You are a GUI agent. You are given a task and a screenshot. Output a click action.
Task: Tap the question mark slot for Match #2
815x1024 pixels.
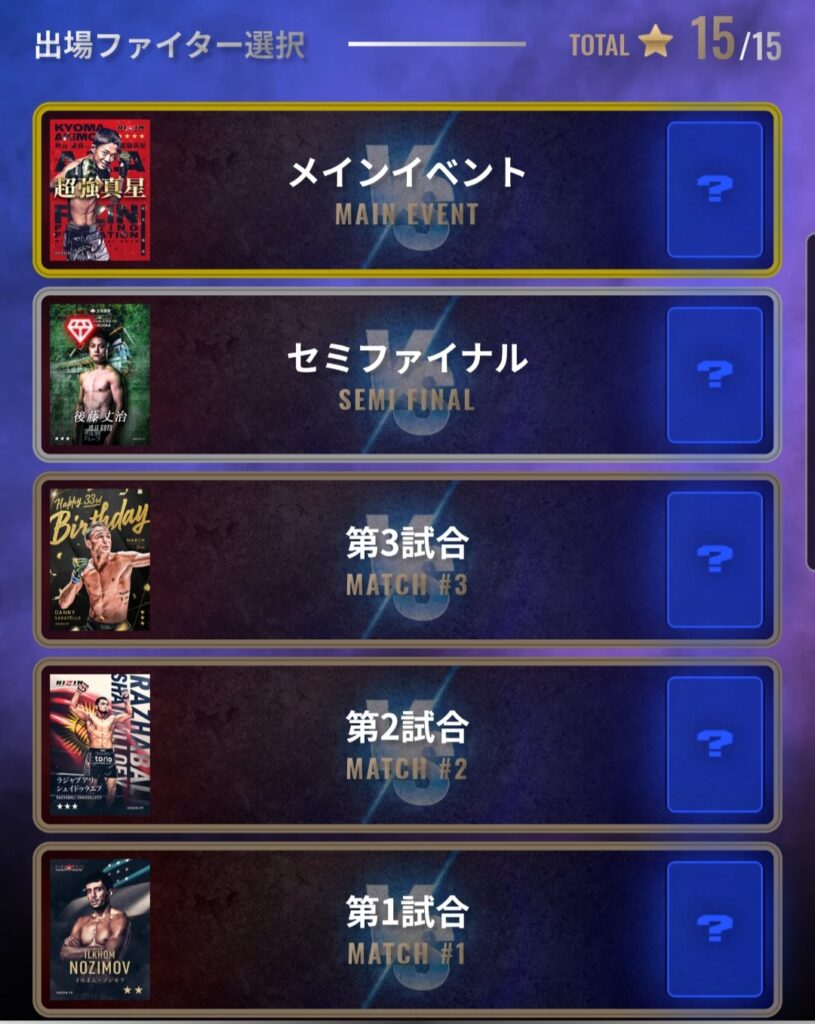coord(714,744)
